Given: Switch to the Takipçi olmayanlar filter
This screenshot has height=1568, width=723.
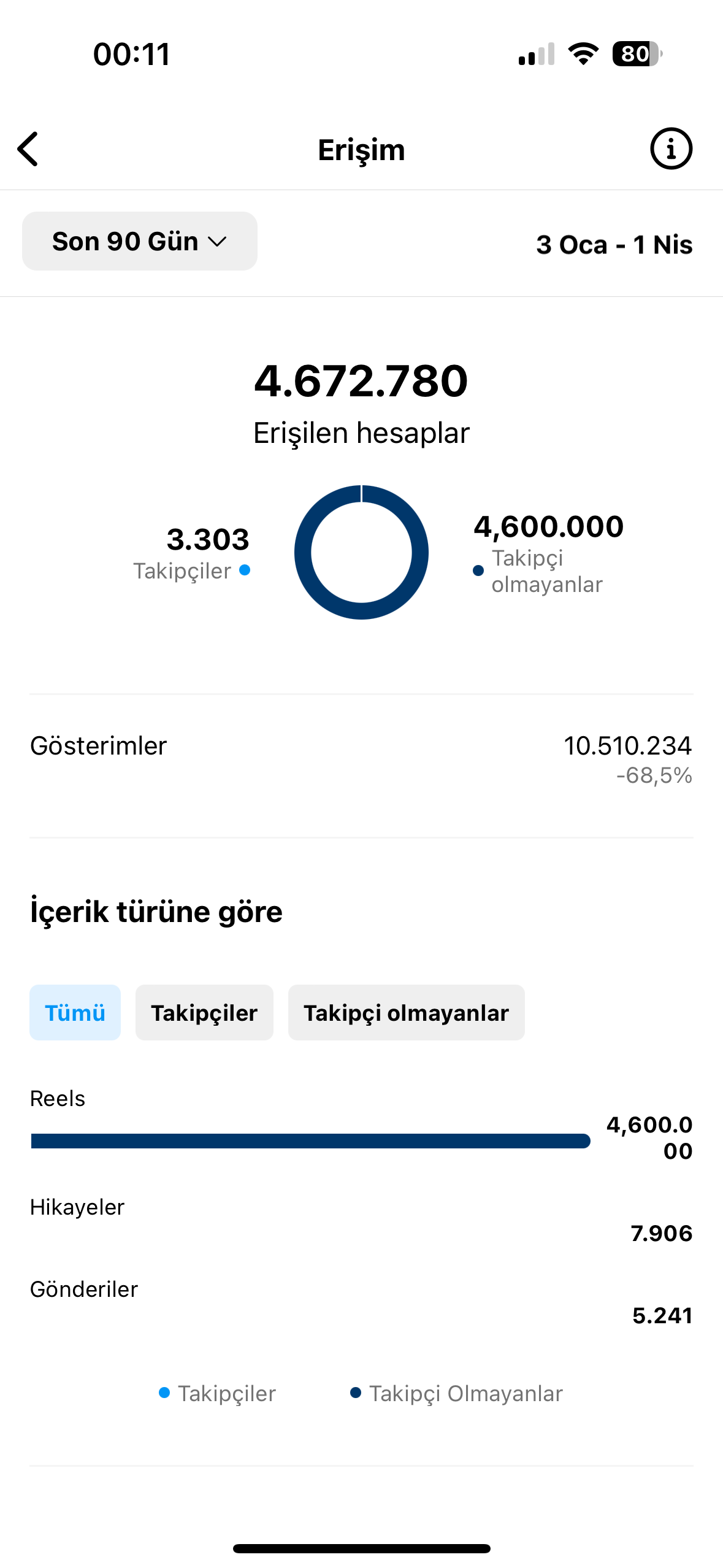Looking at the screenshot, I should point(406,1013).
